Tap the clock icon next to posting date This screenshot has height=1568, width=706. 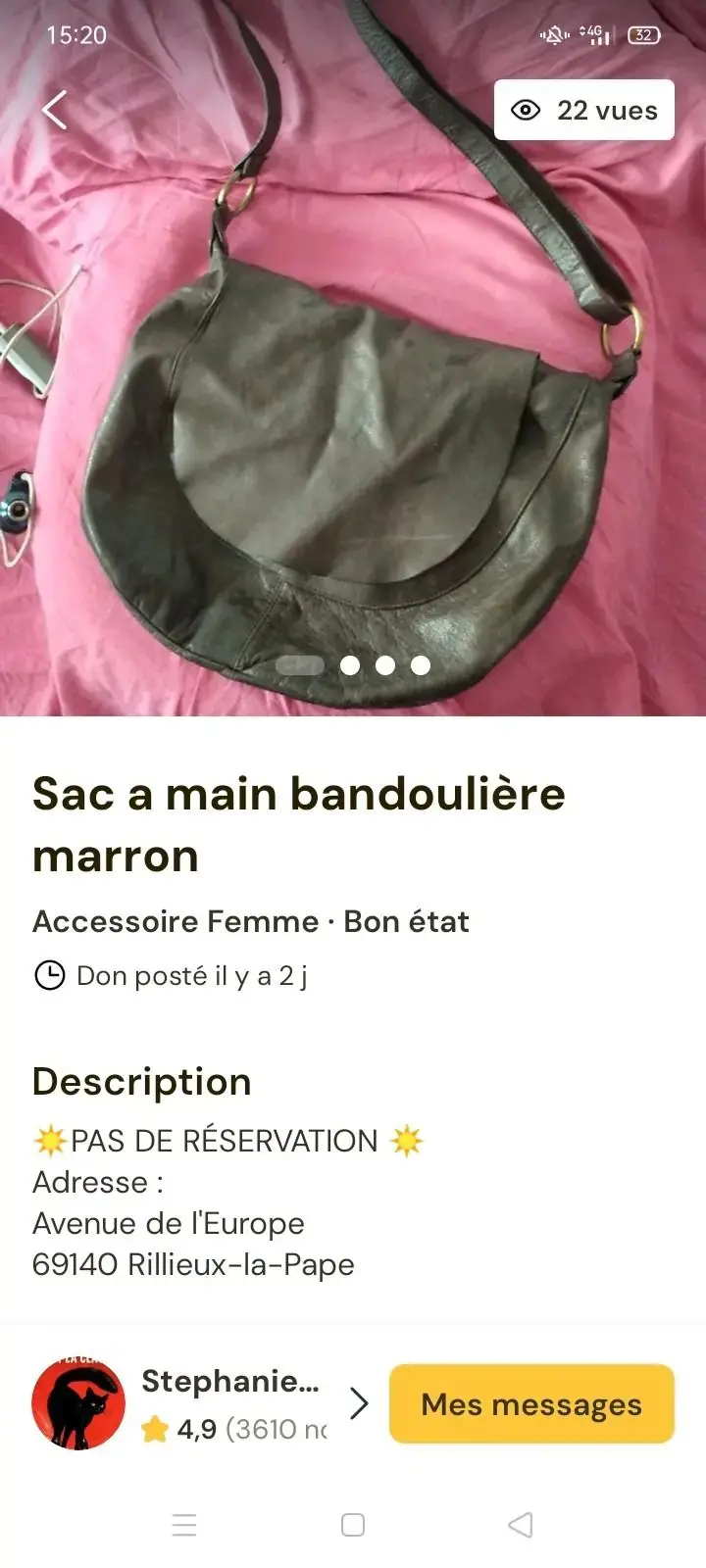pos(49,974)
